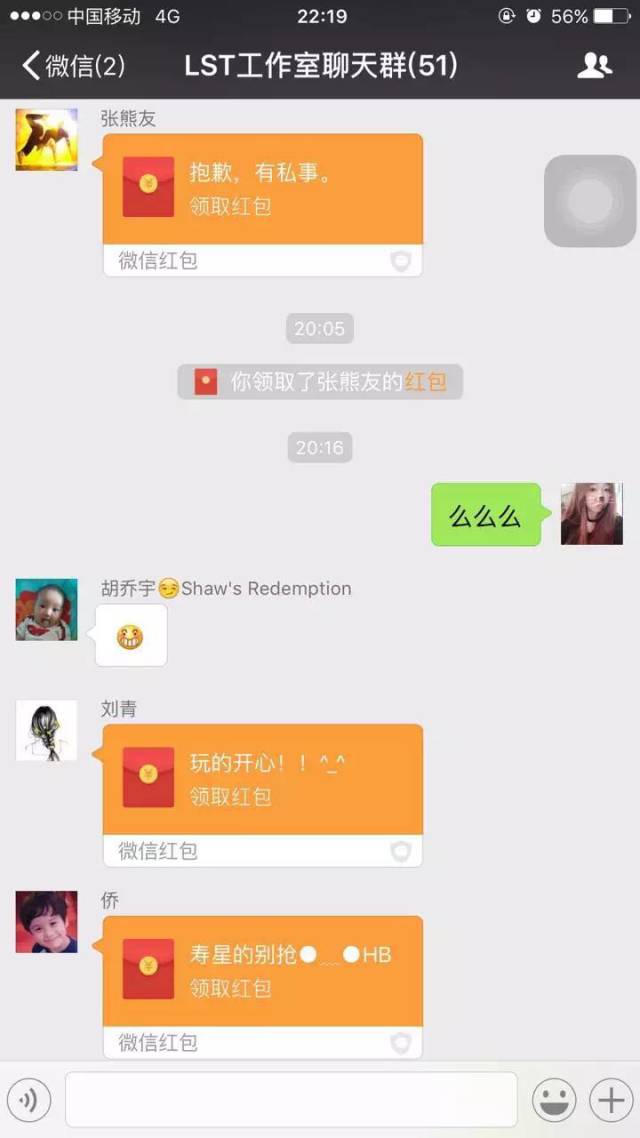Open the plus attachments menu

(609, 1101)
